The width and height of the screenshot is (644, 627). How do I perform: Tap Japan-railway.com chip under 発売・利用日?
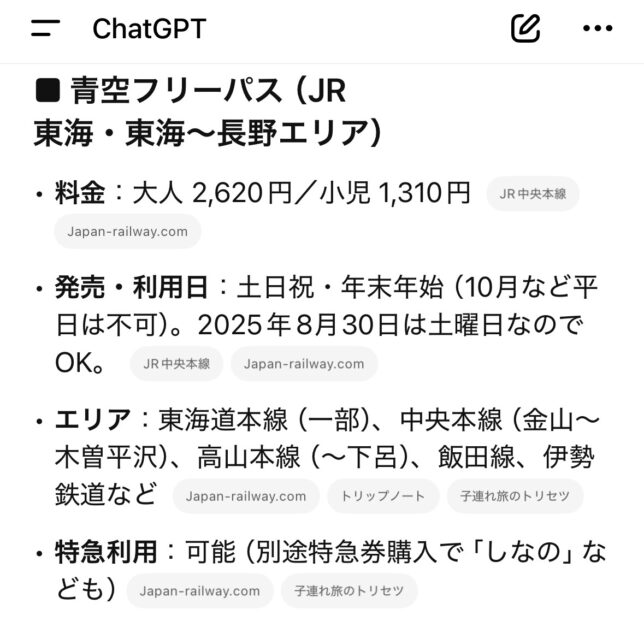point(304,364)
